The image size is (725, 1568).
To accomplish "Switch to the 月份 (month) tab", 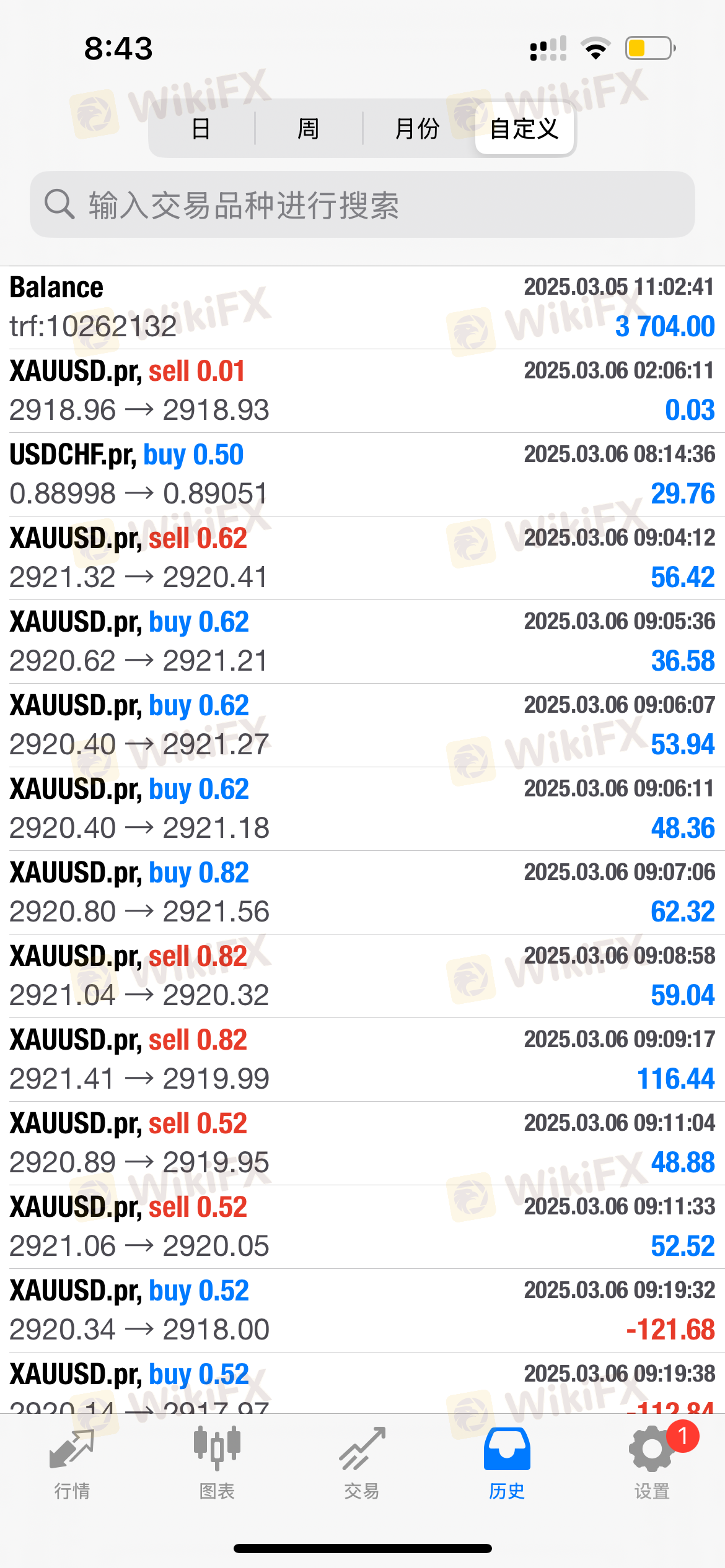I will click(x=417, y=129).
